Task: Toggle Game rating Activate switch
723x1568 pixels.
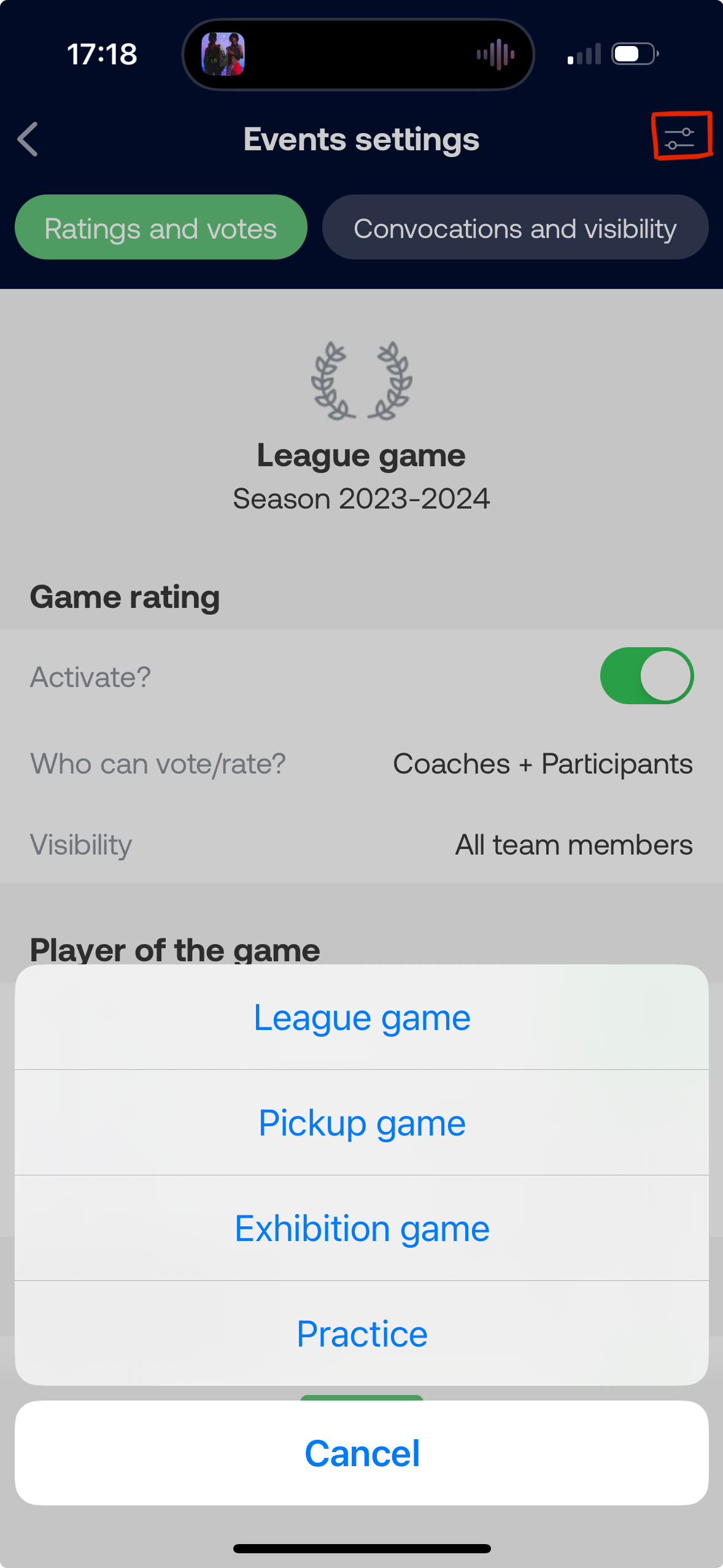Action: 646,676
